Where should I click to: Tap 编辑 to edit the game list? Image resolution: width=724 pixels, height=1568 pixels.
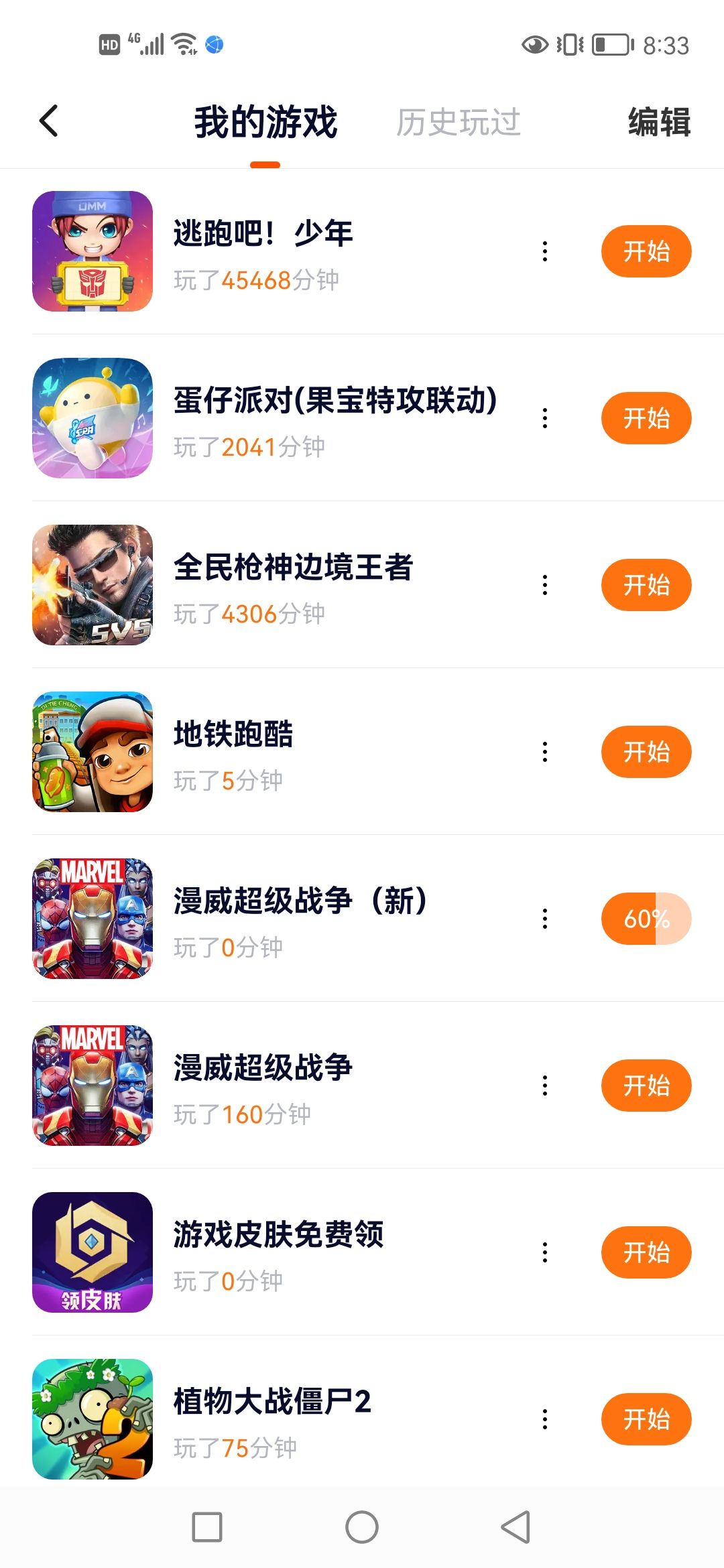[659, 123]
